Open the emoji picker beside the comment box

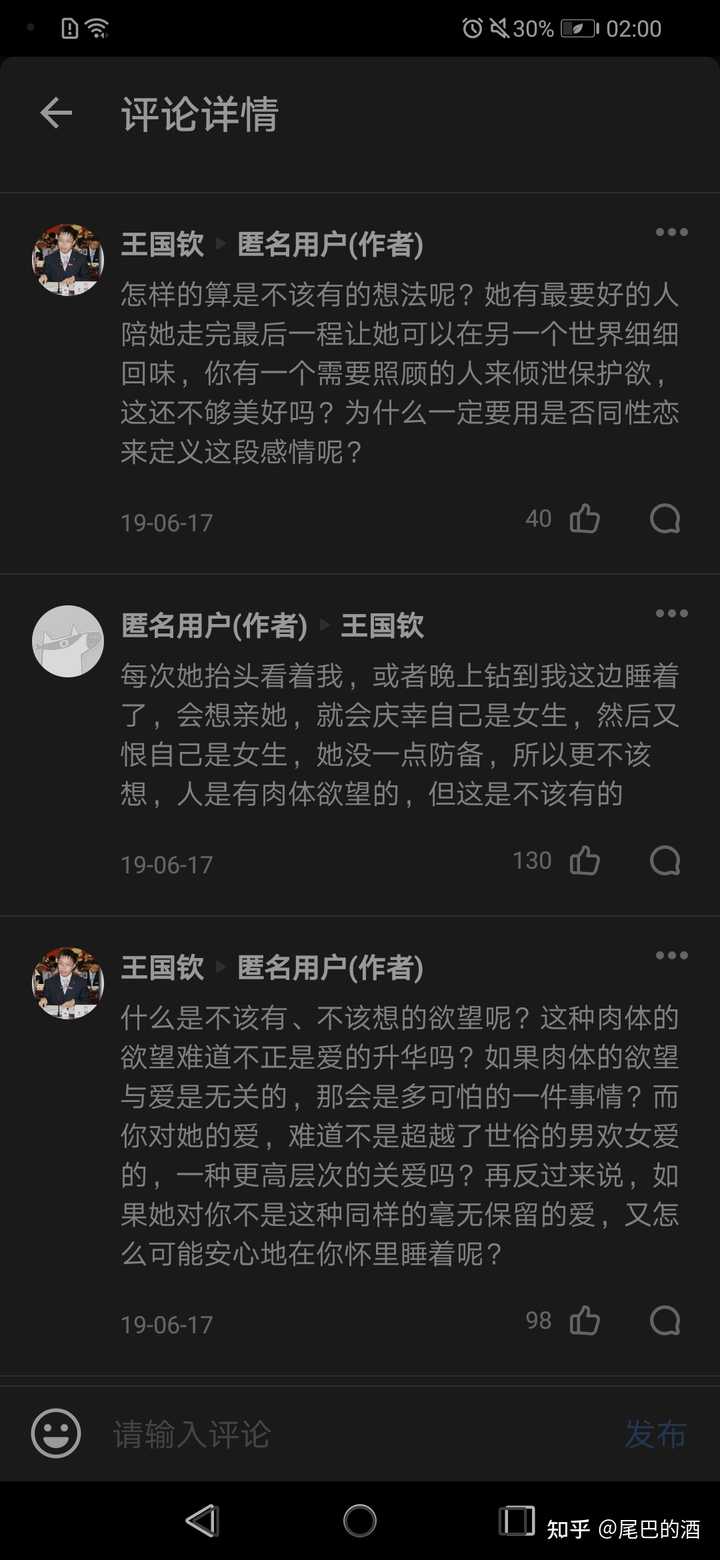coord(56,1434)
